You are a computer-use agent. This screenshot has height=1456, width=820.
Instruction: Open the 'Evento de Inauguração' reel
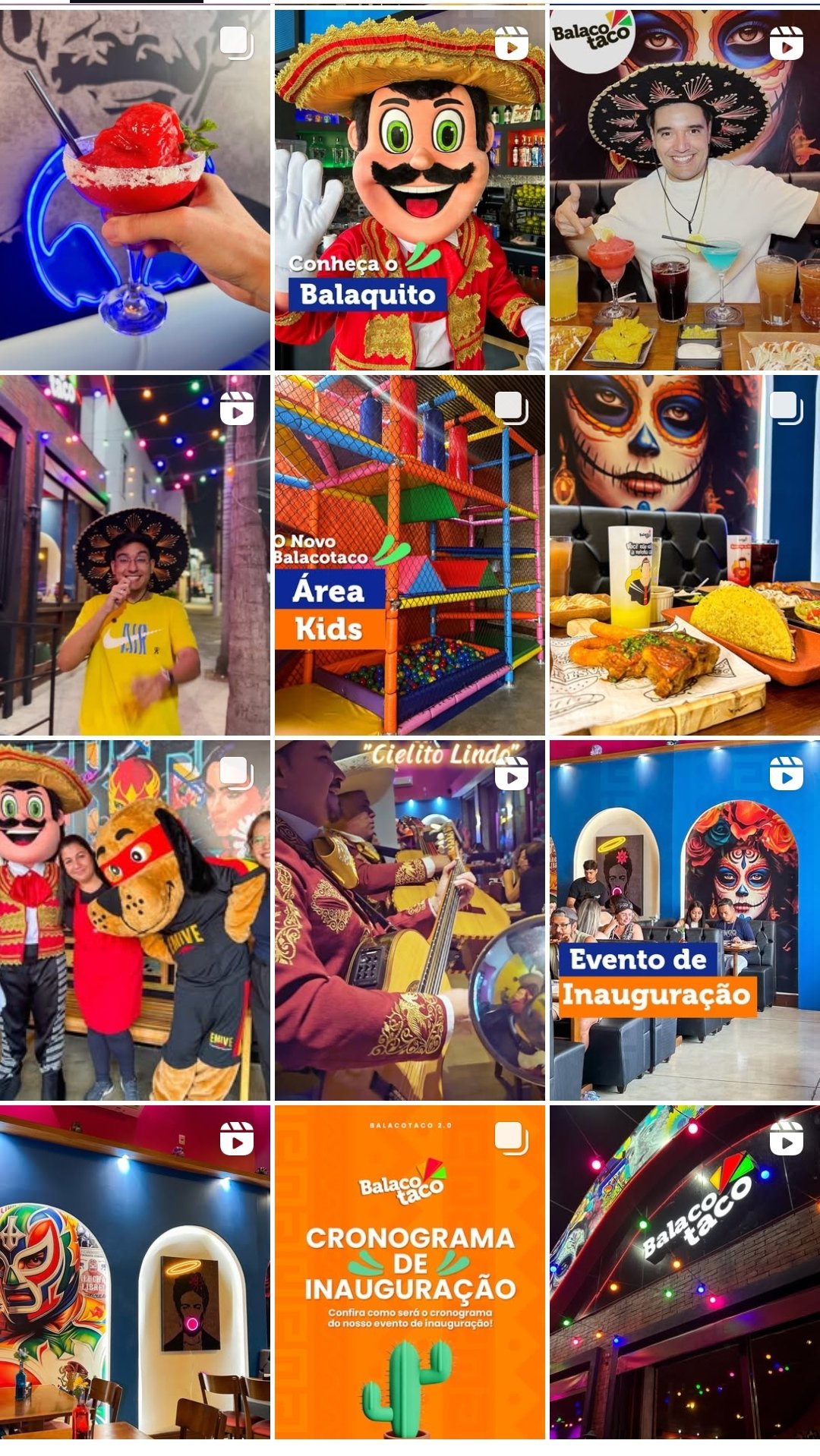(x=685, y=920)
